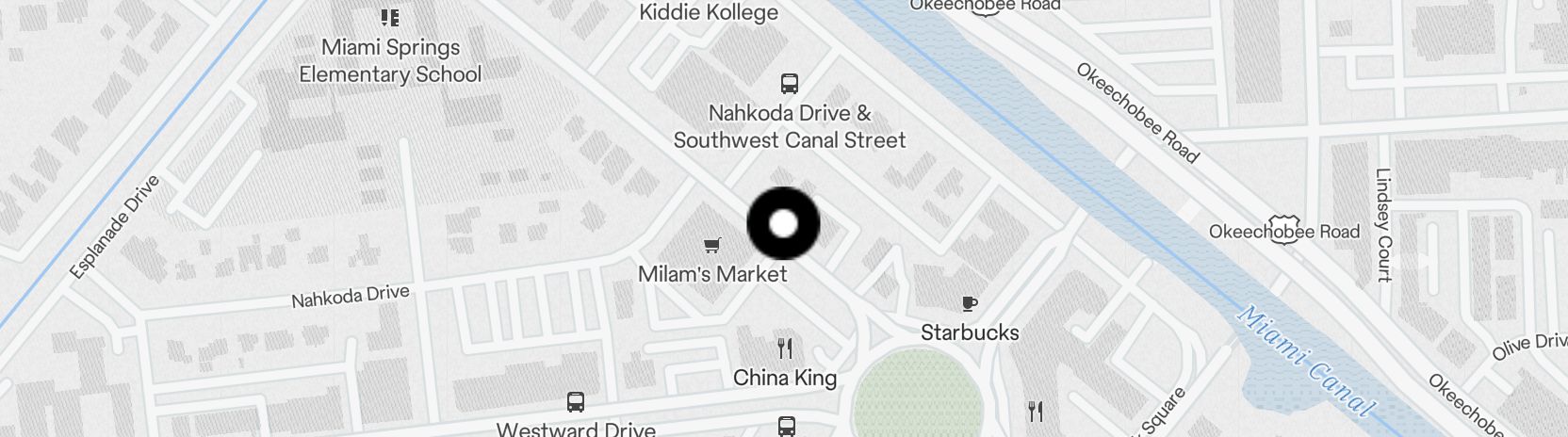The height and width of the screenshot is (437, 1568).
Task: Open Milam's Market place on map
Action: [712, 247]
